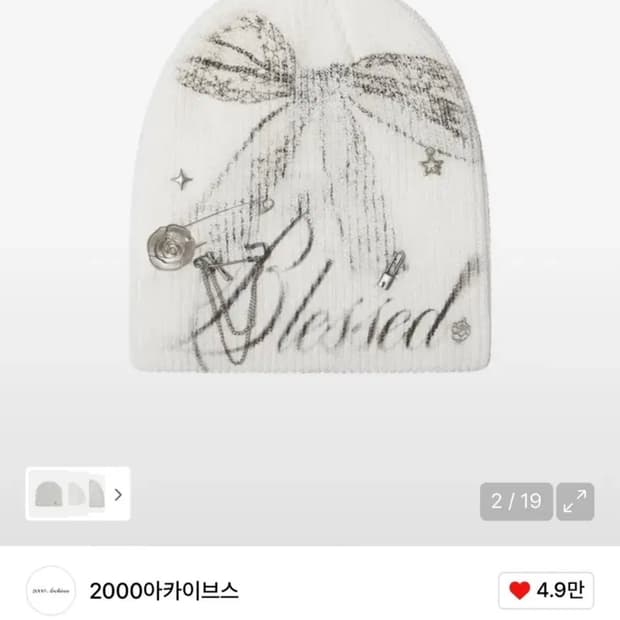Expand the product image to fullscreen
This screenshot has width=620, height=620.
coord(575,501)
